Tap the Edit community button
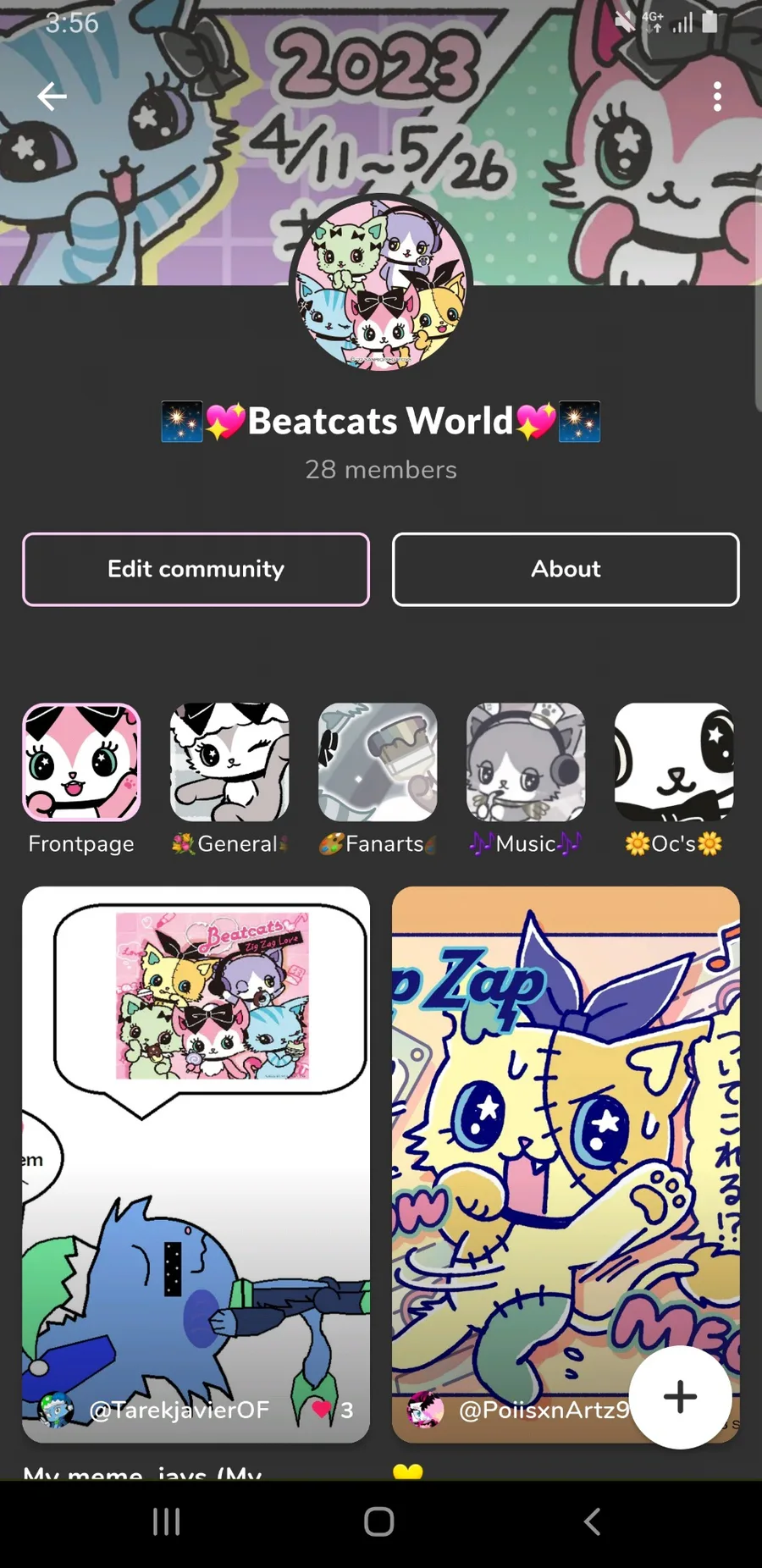This screenshot has height=1568, width=762. tap(196, 569)
